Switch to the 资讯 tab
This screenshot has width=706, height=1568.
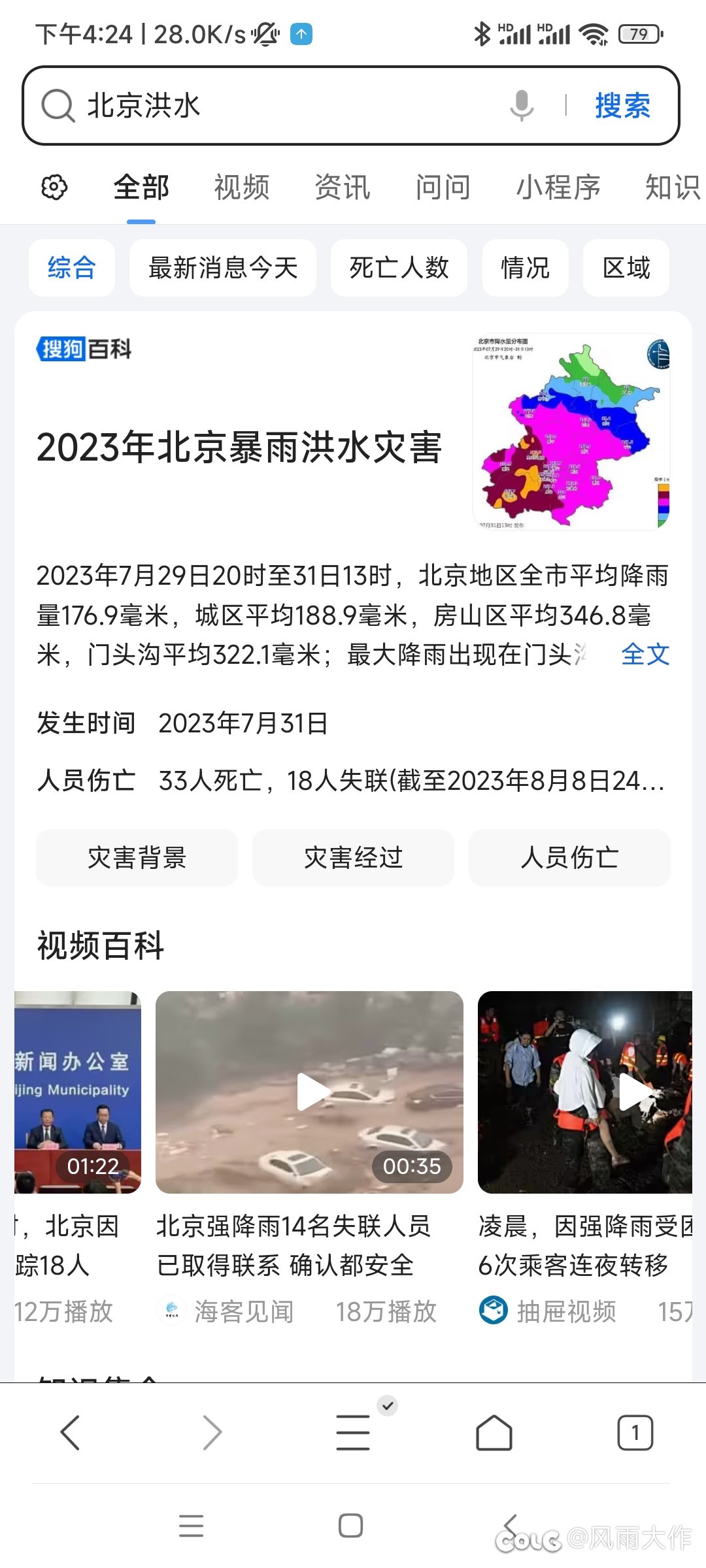point(343,188)
